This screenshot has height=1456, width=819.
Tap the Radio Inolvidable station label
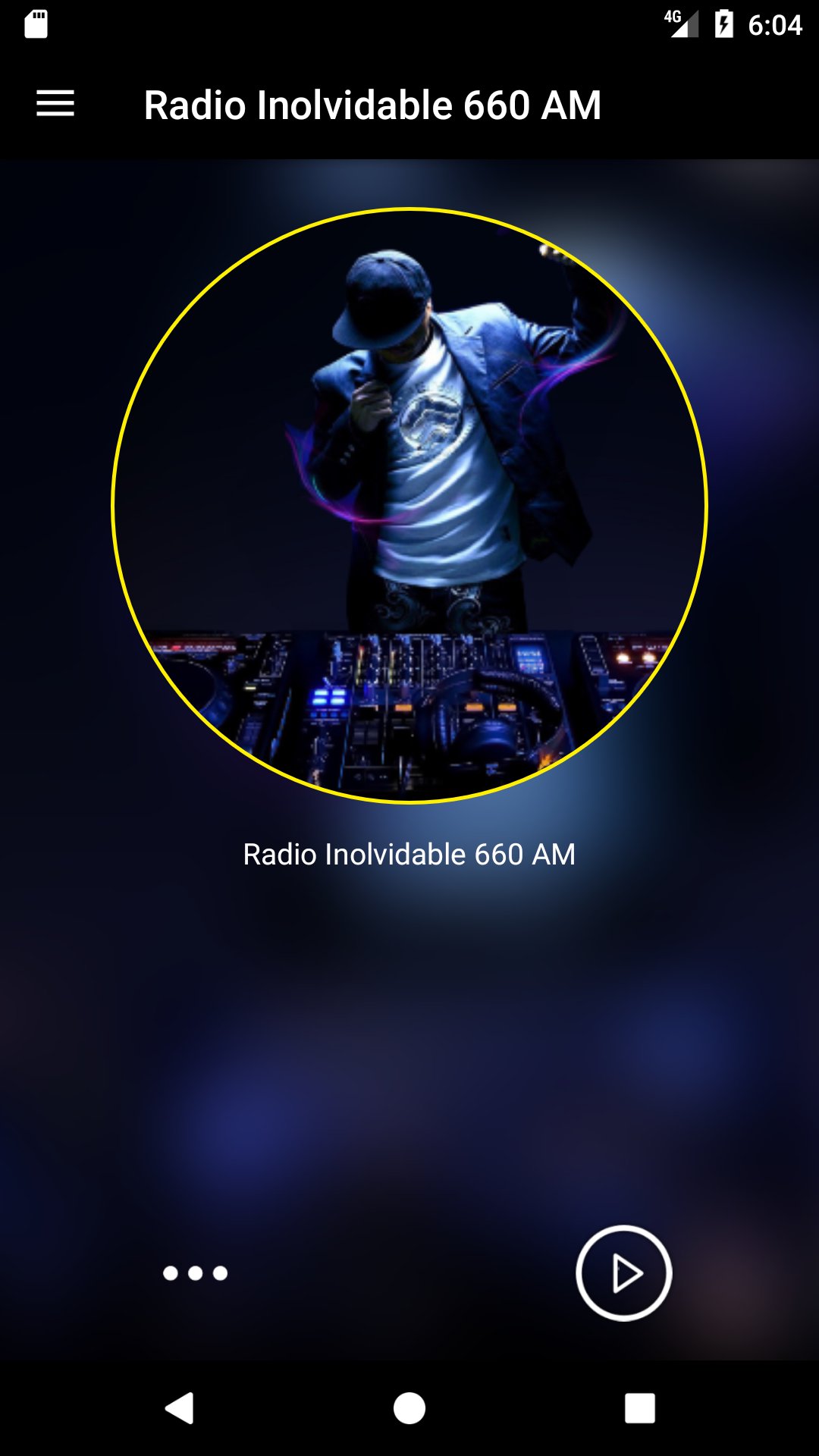point(409,854)
